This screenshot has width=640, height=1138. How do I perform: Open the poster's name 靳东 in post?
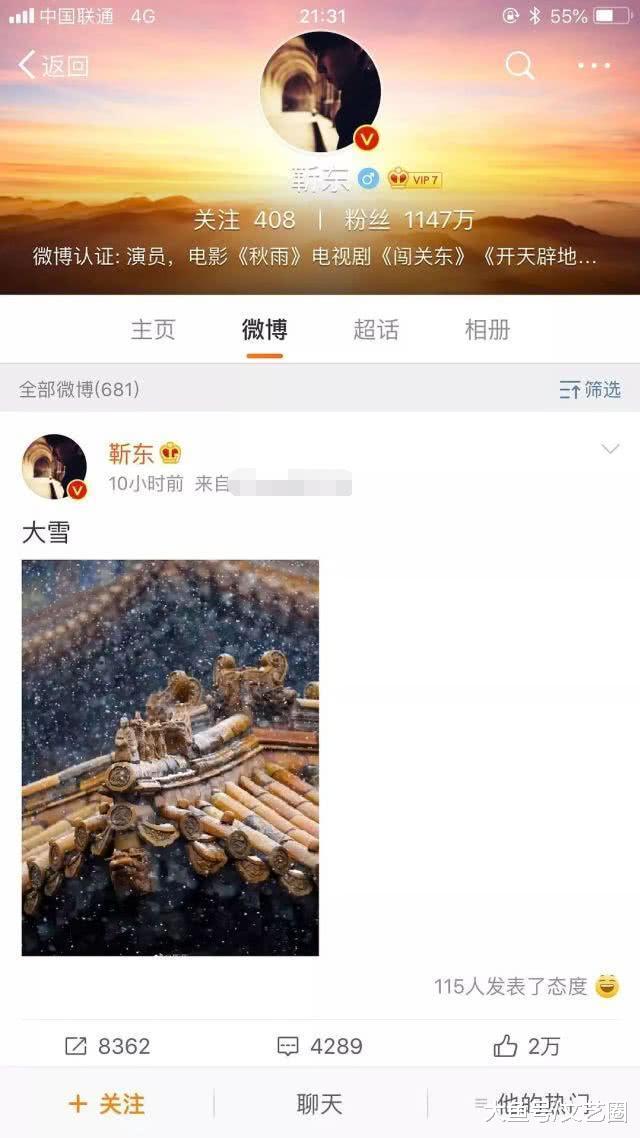[x=132, y=453]
